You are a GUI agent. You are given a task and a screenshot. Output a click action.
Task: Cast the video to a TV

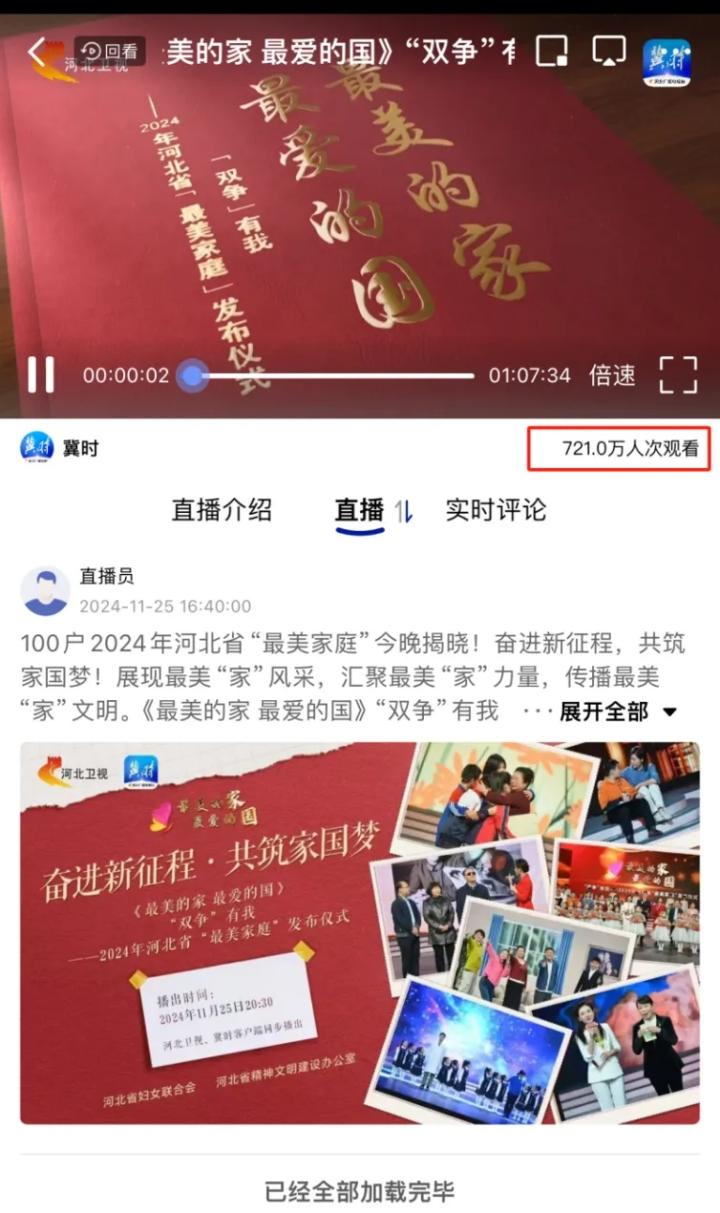point(608,50)
